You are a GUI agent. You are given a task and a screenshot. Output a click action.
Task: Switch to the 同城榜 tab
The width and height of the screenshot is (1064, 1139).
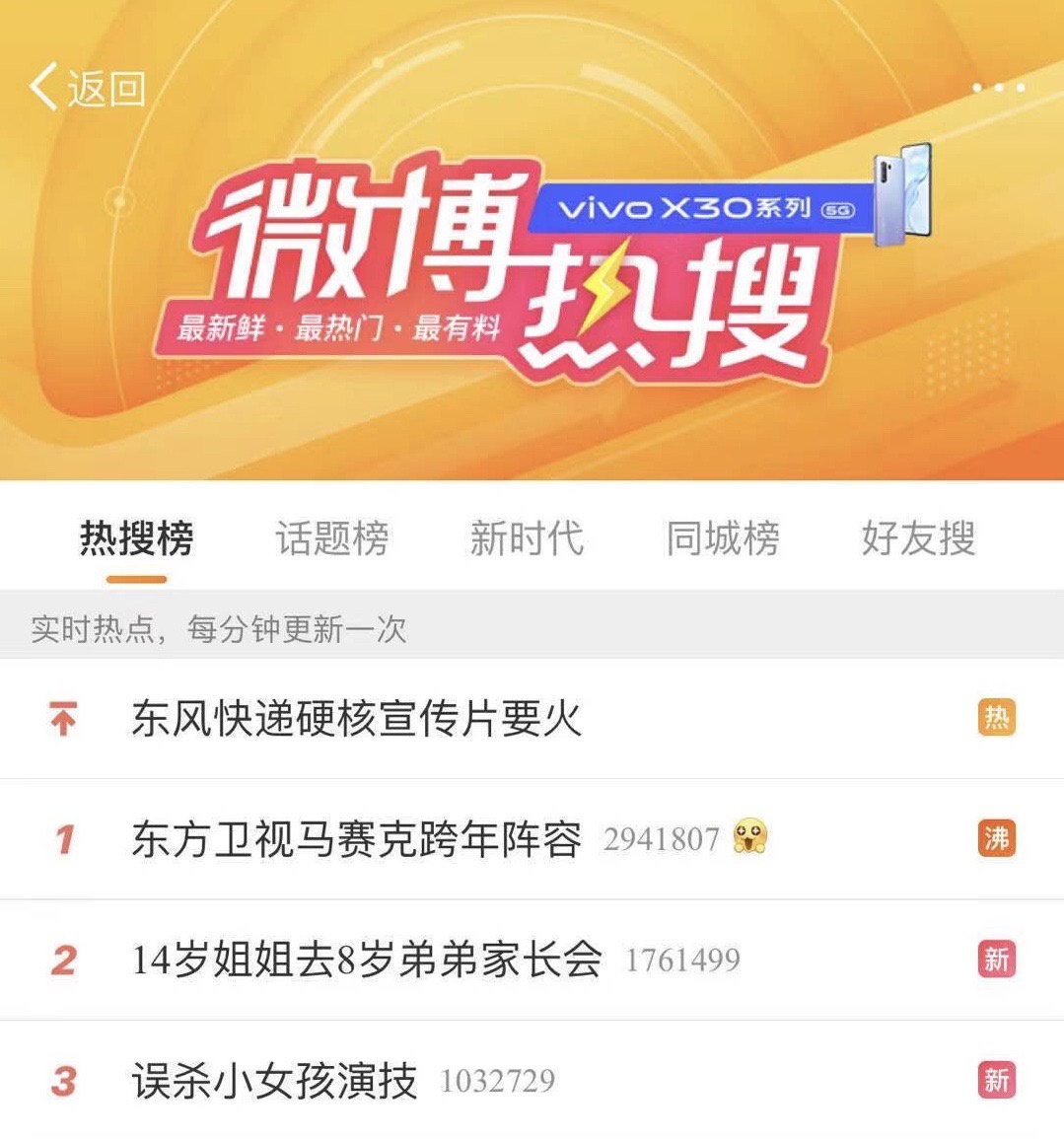point(723,538)
